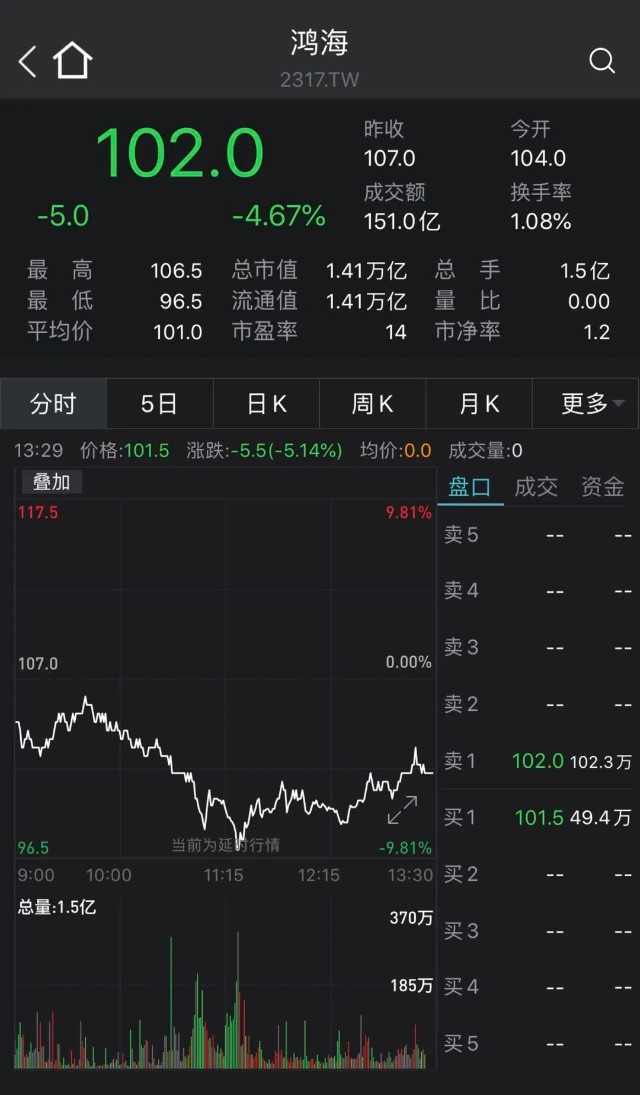Select the 周K chart tab
This screenshot has height=1095, width=640.
coord(372,404)
